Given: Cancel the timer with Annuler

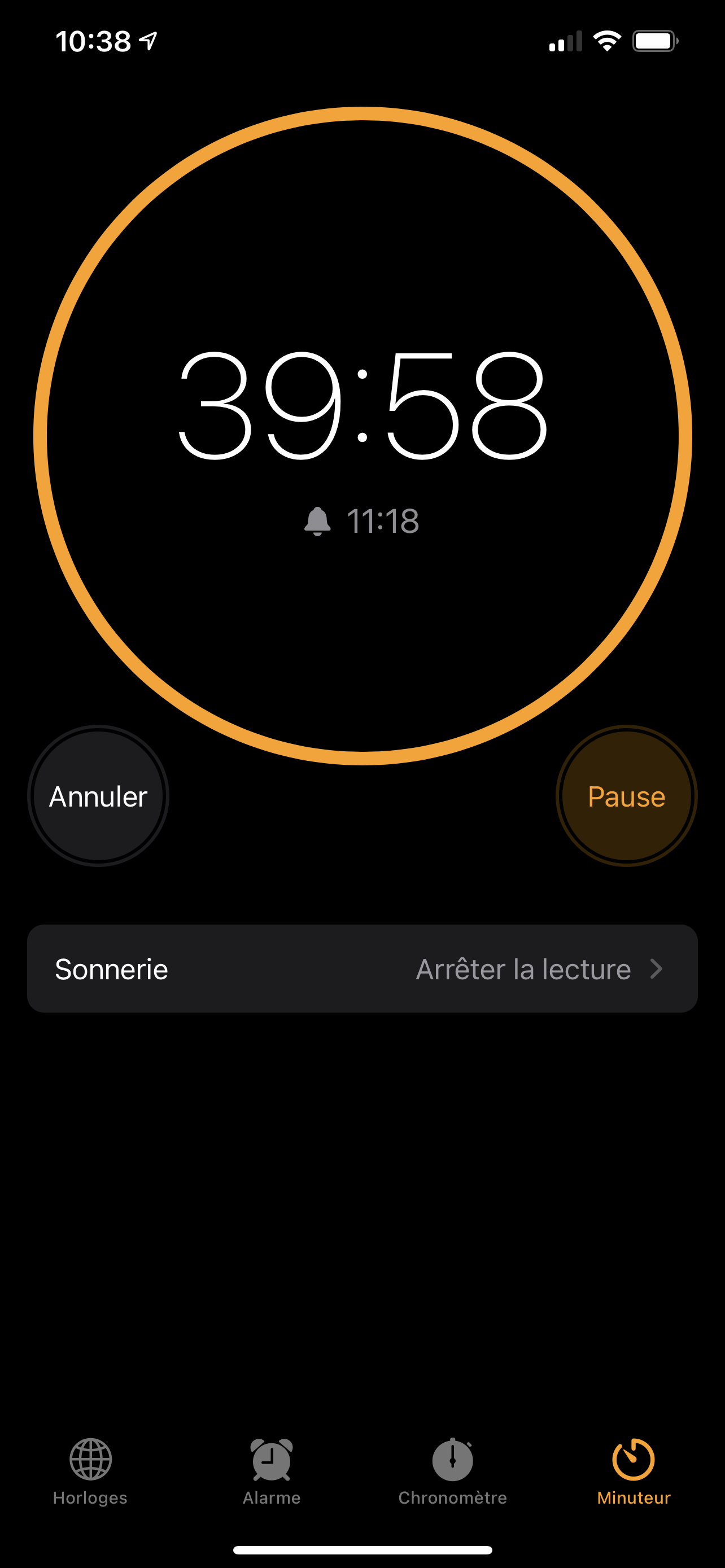Looking at the screenshot, I should (98, 796).
